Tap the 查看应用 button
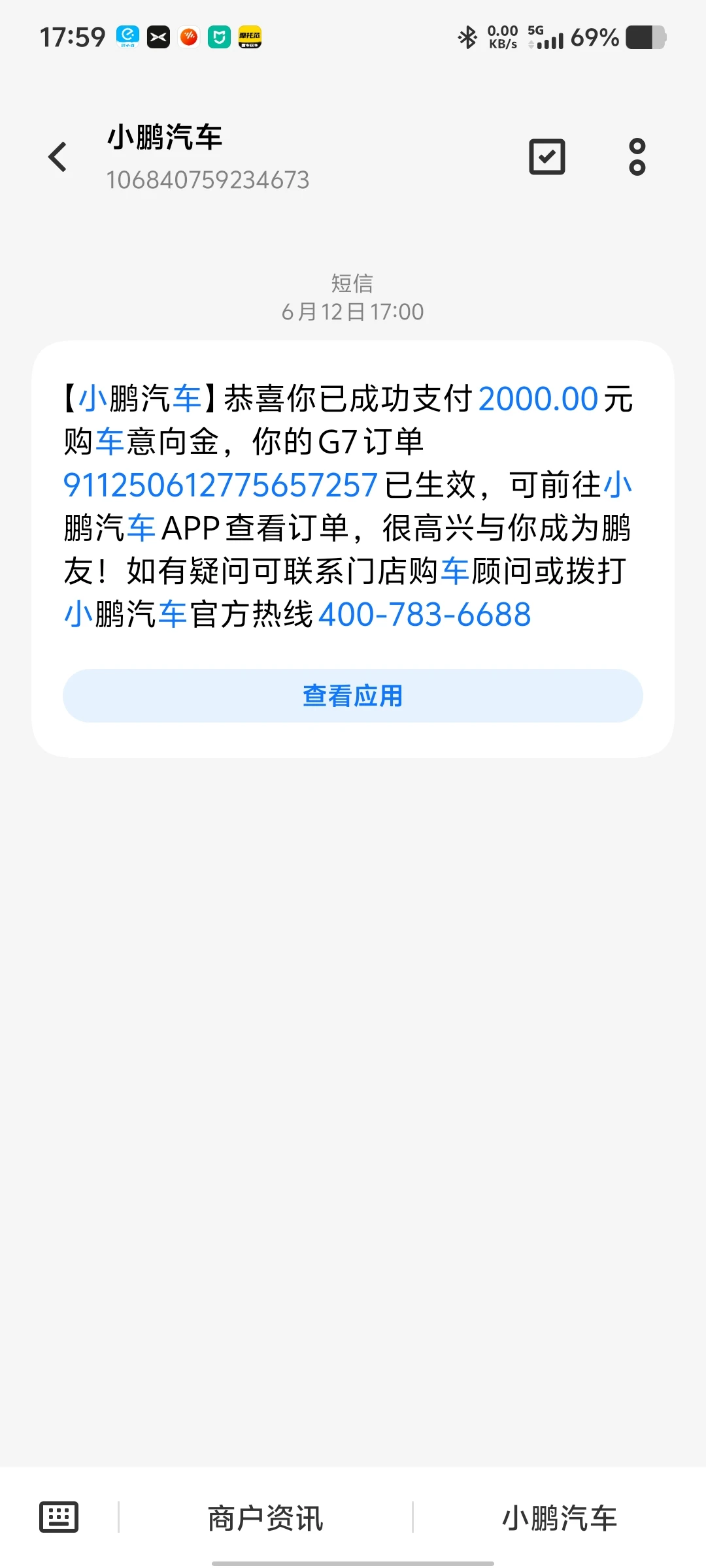706x1568 pixels. point(353,695)
